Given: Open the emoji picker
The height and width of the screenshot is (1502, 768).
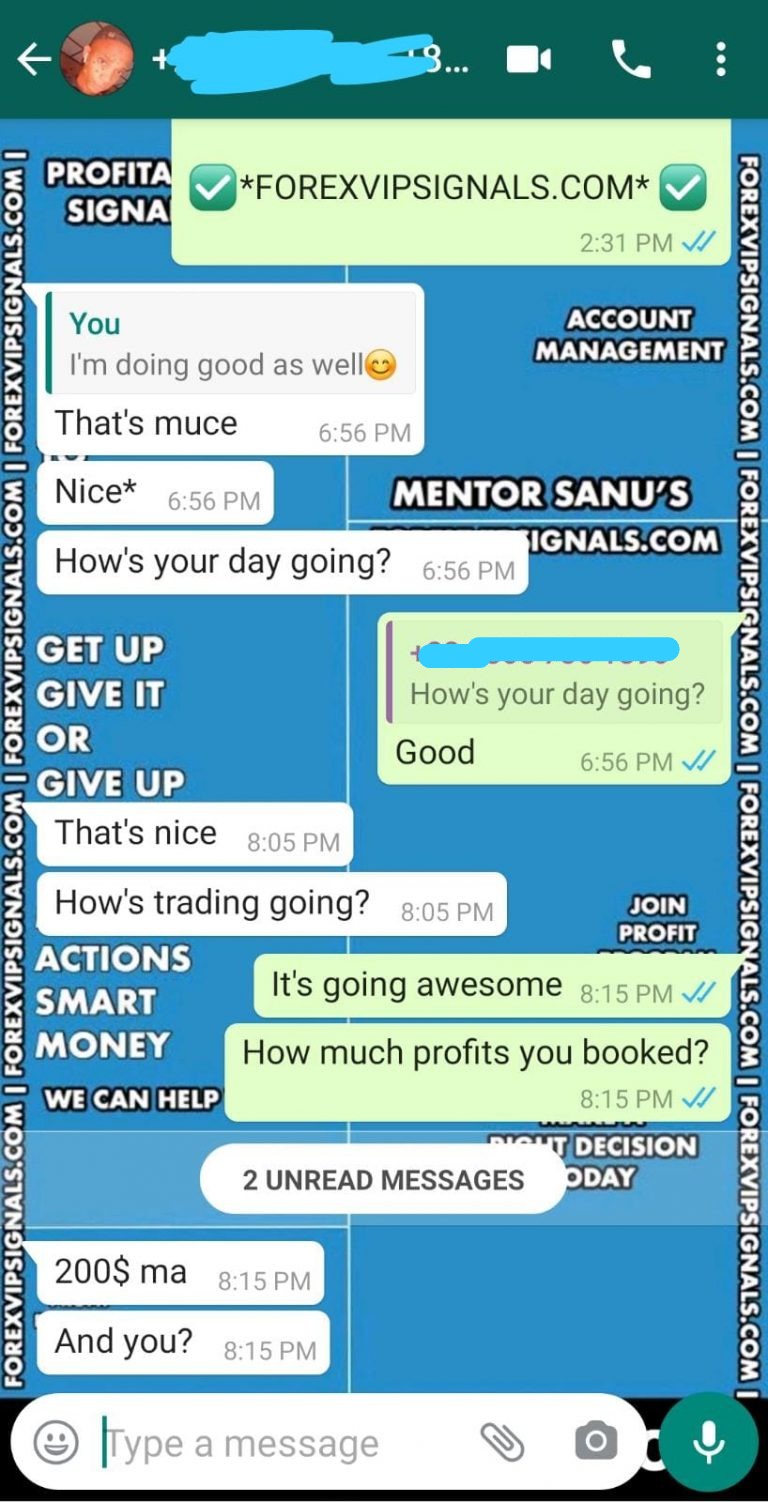Looking at the screenshot, I should 55,1441.
